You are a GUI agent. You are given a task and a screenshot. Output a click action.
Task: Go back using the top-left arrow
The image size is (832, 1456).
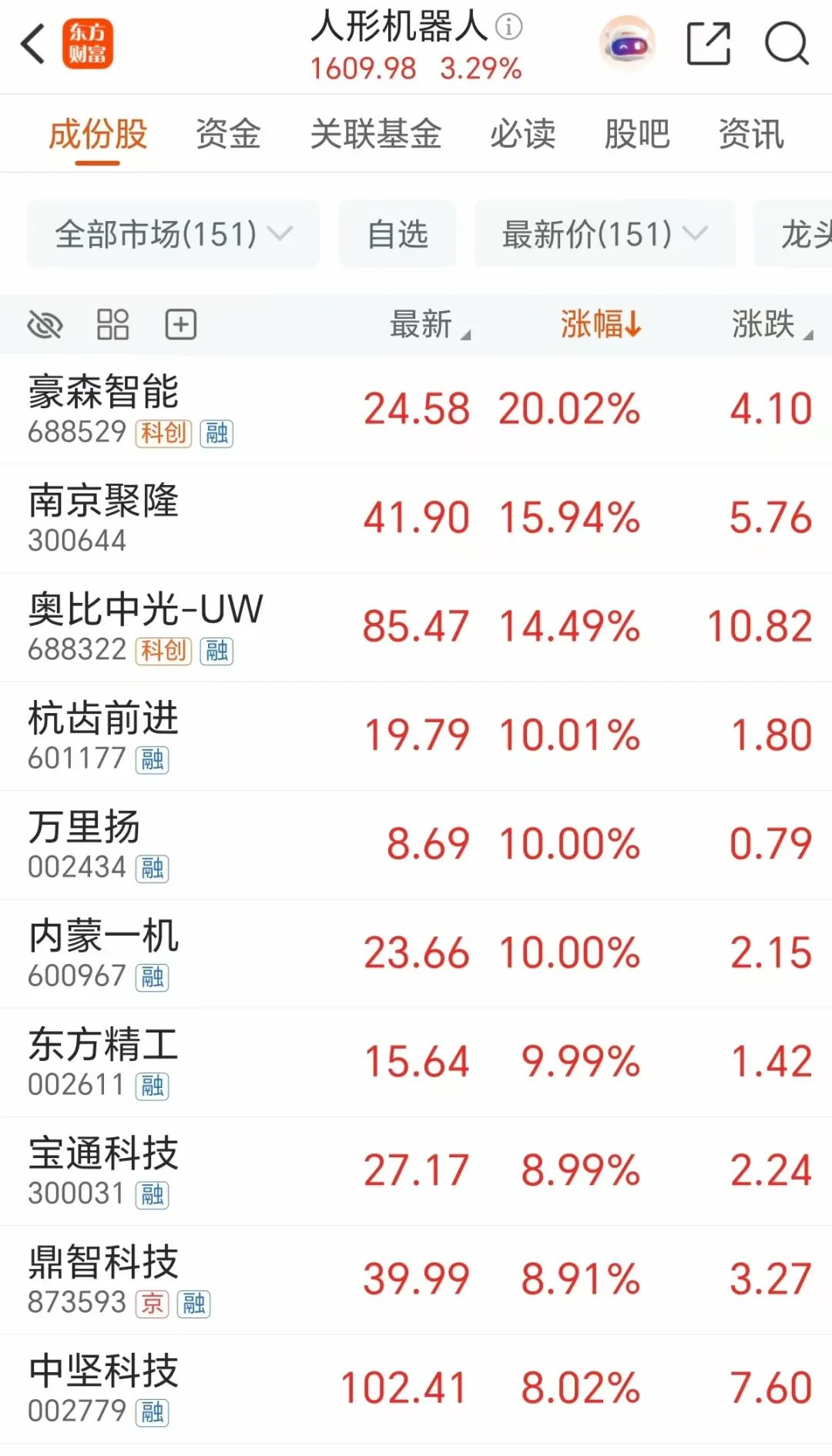[x=33, y=44]
